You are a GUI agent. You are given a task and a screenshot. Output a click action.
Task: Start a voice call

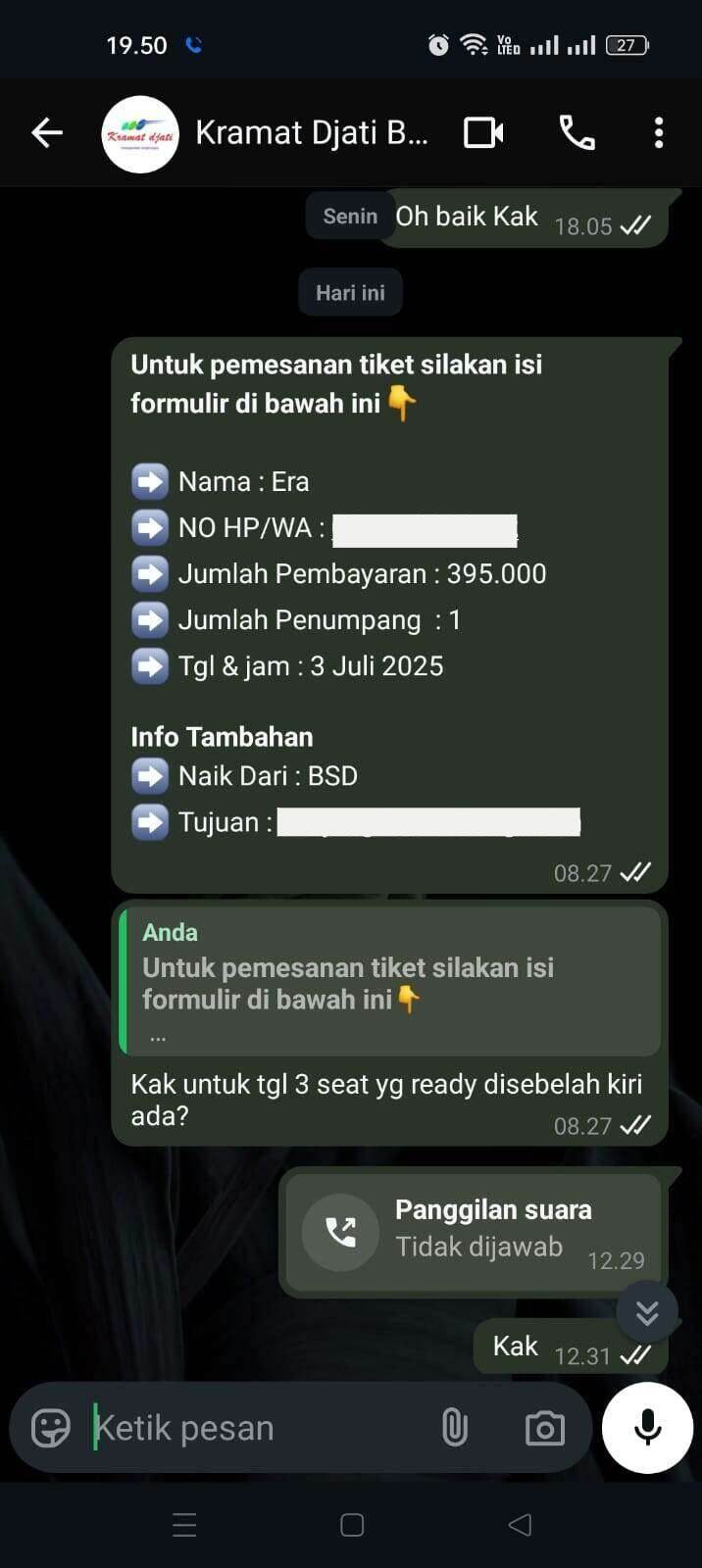coord(577,132)
